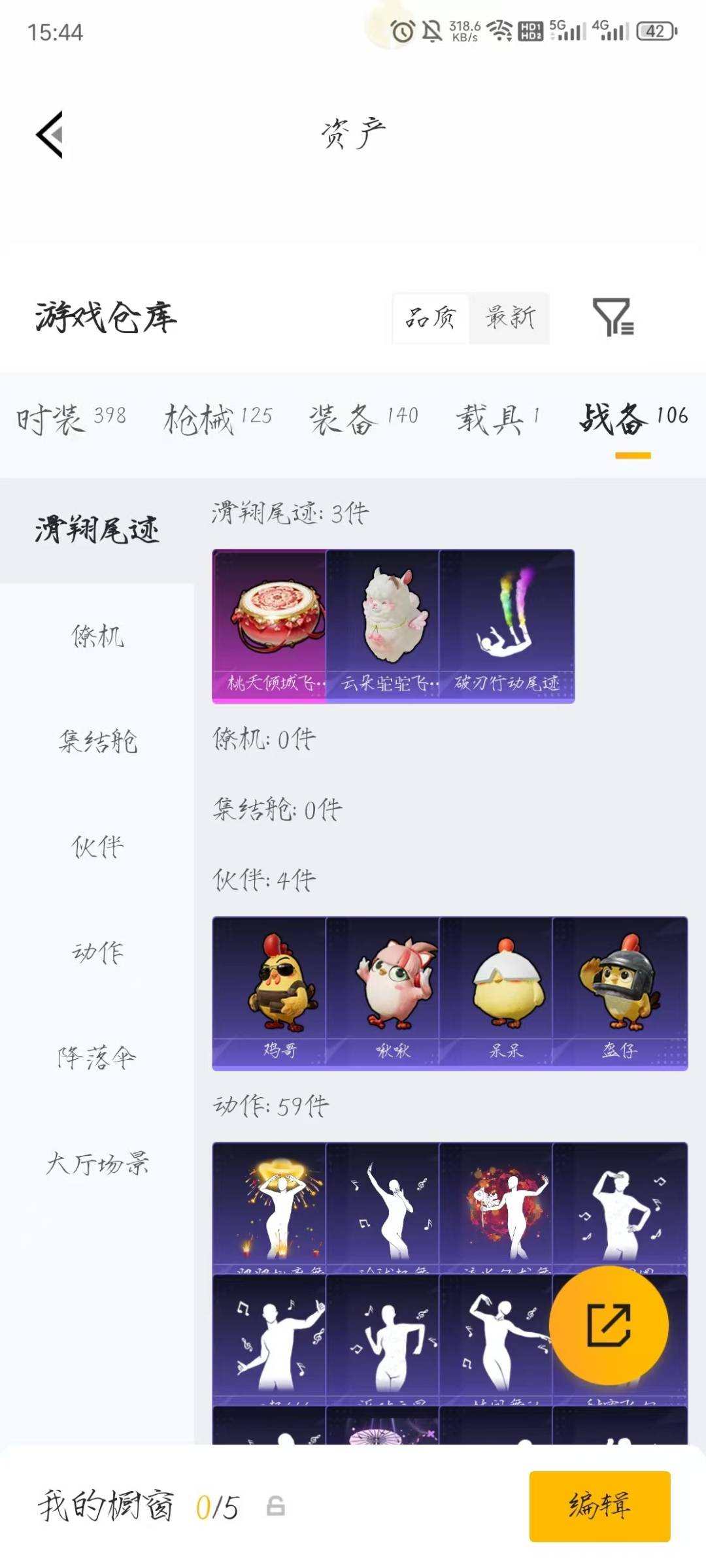Select the 滑翔尾迹 category in sidebar

click(97, 531)
